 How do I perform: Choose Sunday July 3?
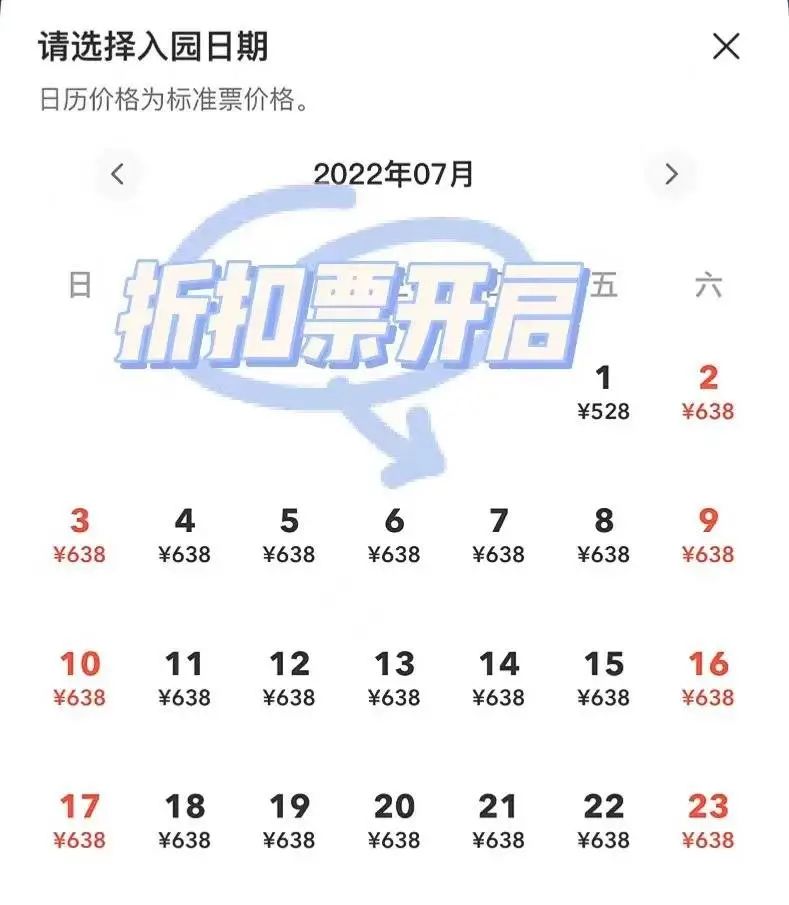[80, 534]
